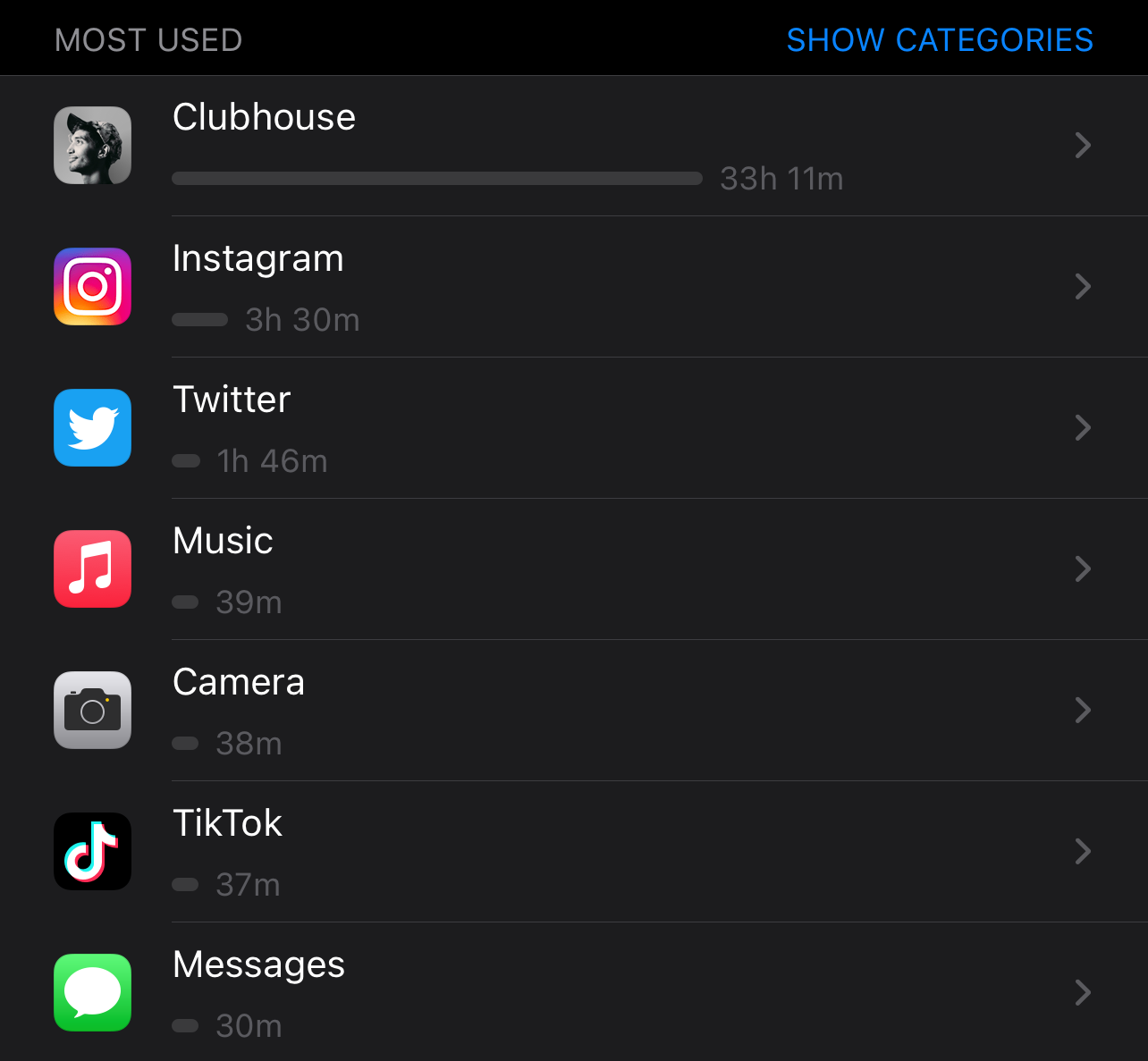
Task: View Twitter screen time
Action: coord(572,428)
